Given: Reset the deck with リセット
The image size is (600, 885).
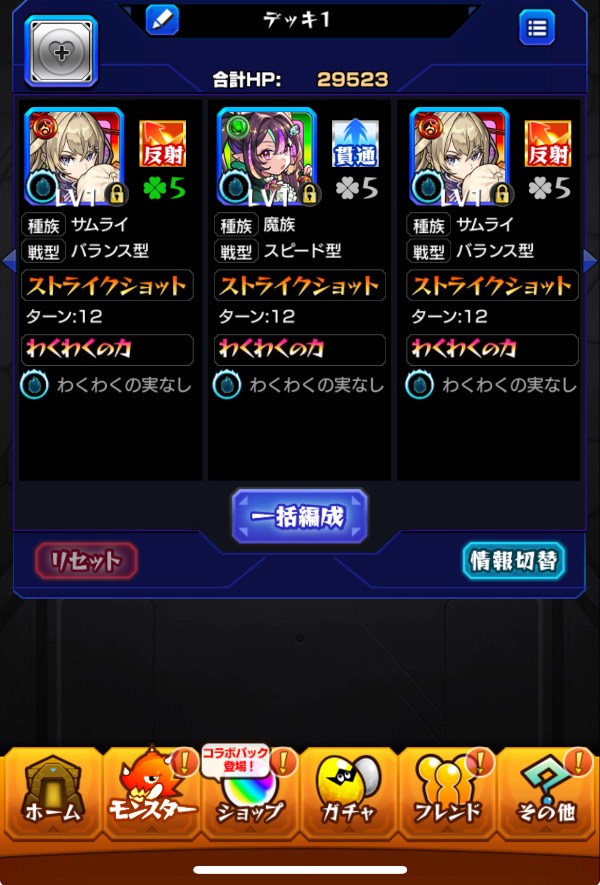Looking at the screenshot, I should (86, 561).
